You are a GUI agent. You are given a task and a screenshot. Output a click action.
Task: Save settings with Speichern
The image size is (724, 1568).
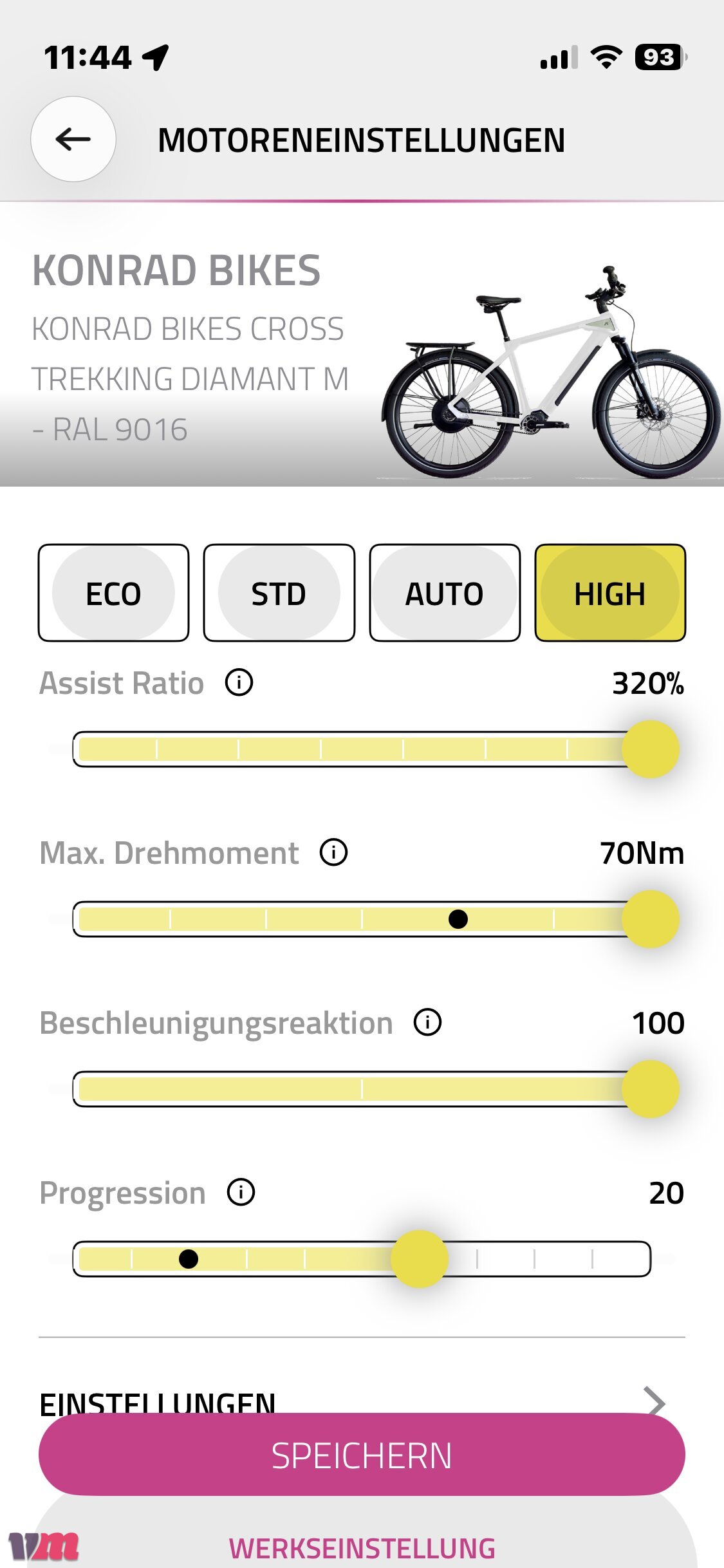click(x=362, y=1455)
